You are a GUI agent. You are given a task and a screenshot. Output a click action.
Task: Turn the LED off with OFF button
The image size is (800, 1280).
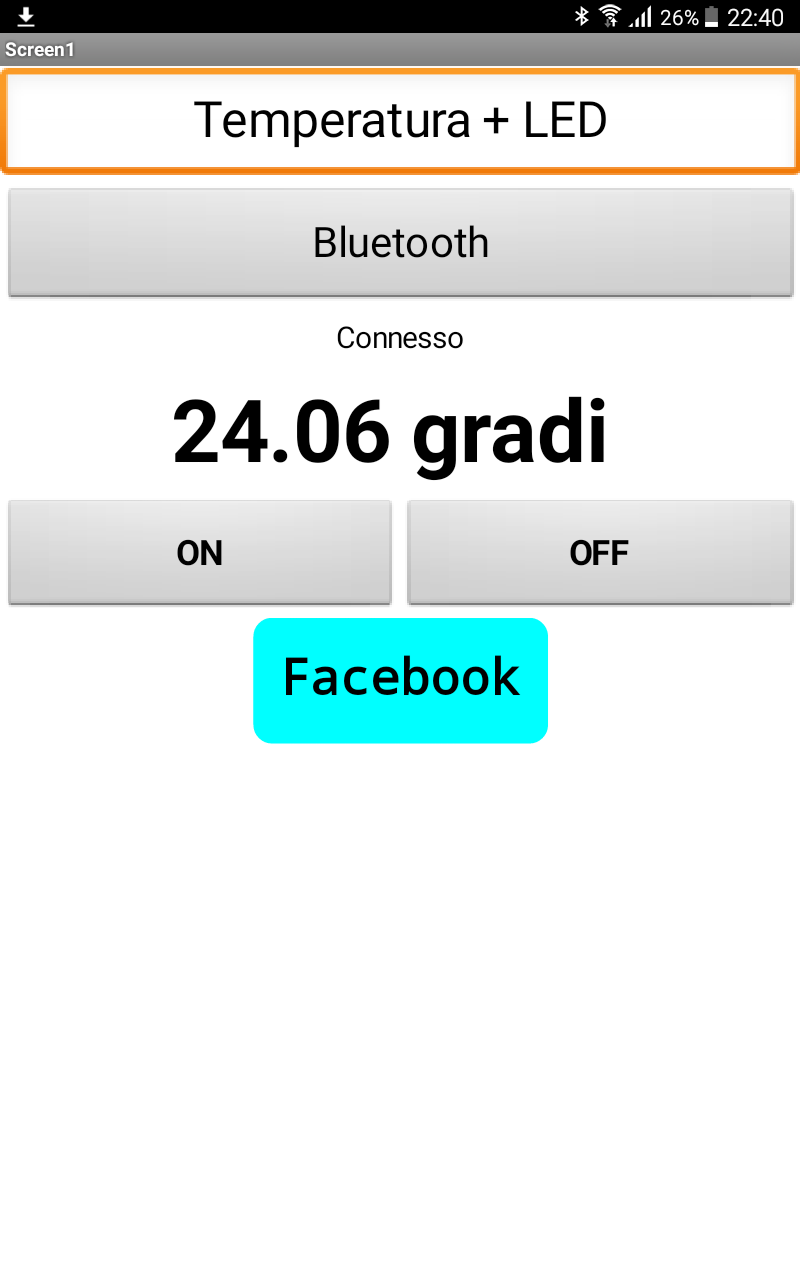pos(599,552)
